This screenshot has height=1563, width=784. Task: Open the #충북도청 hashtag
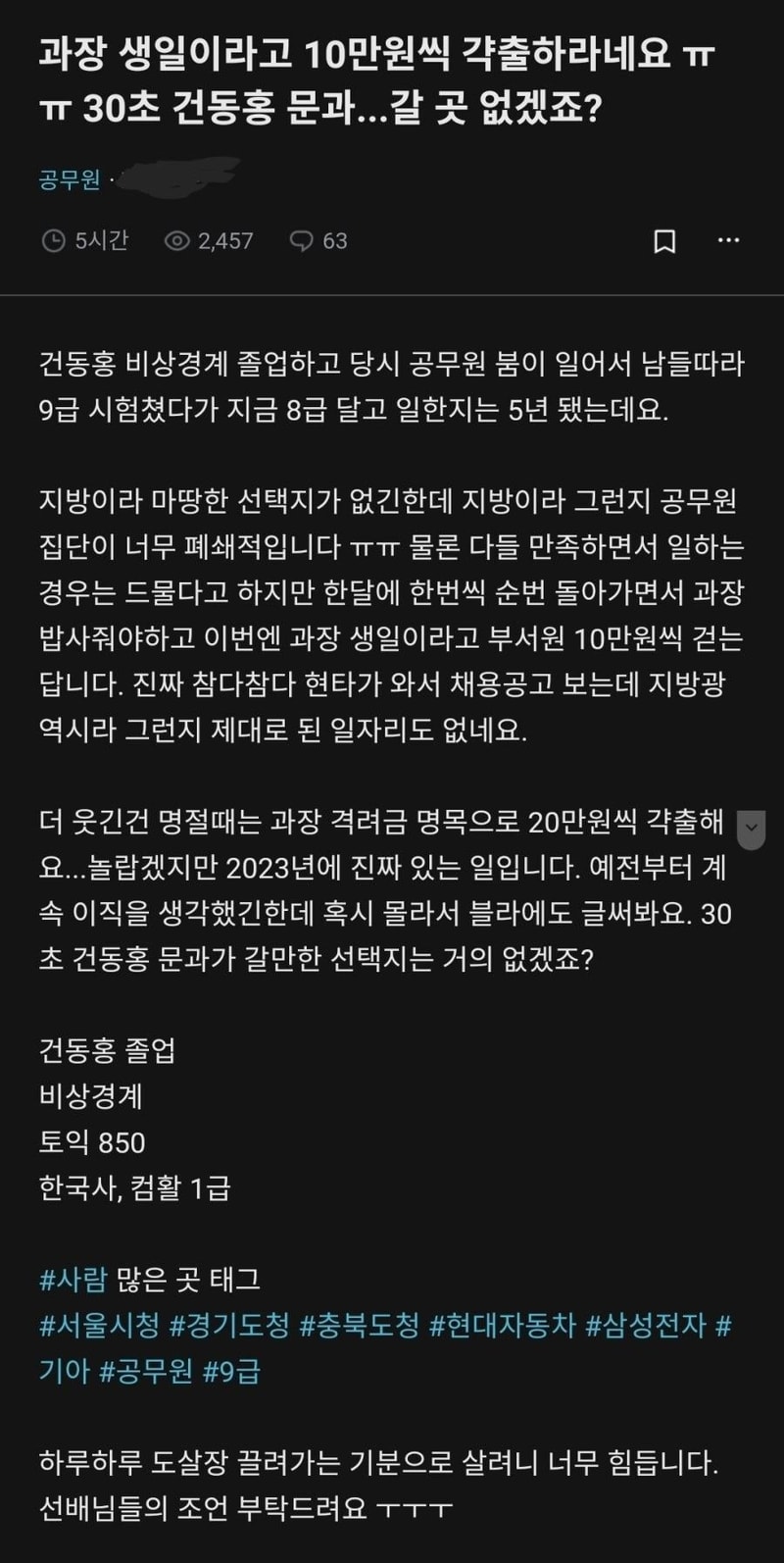[x=360, y=1326]
